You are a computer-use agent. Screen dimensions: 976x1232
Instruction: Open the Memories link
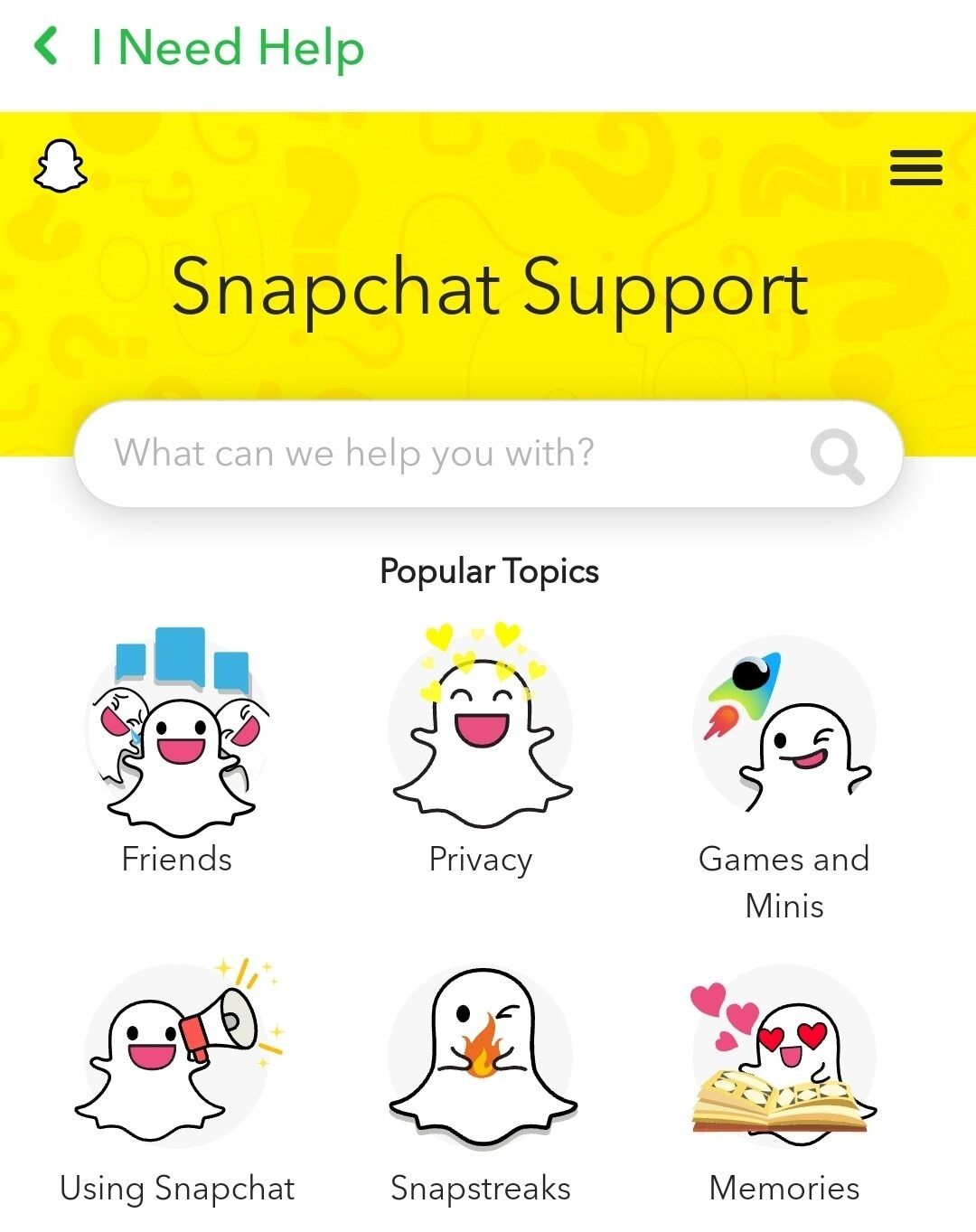point(784,1188)
